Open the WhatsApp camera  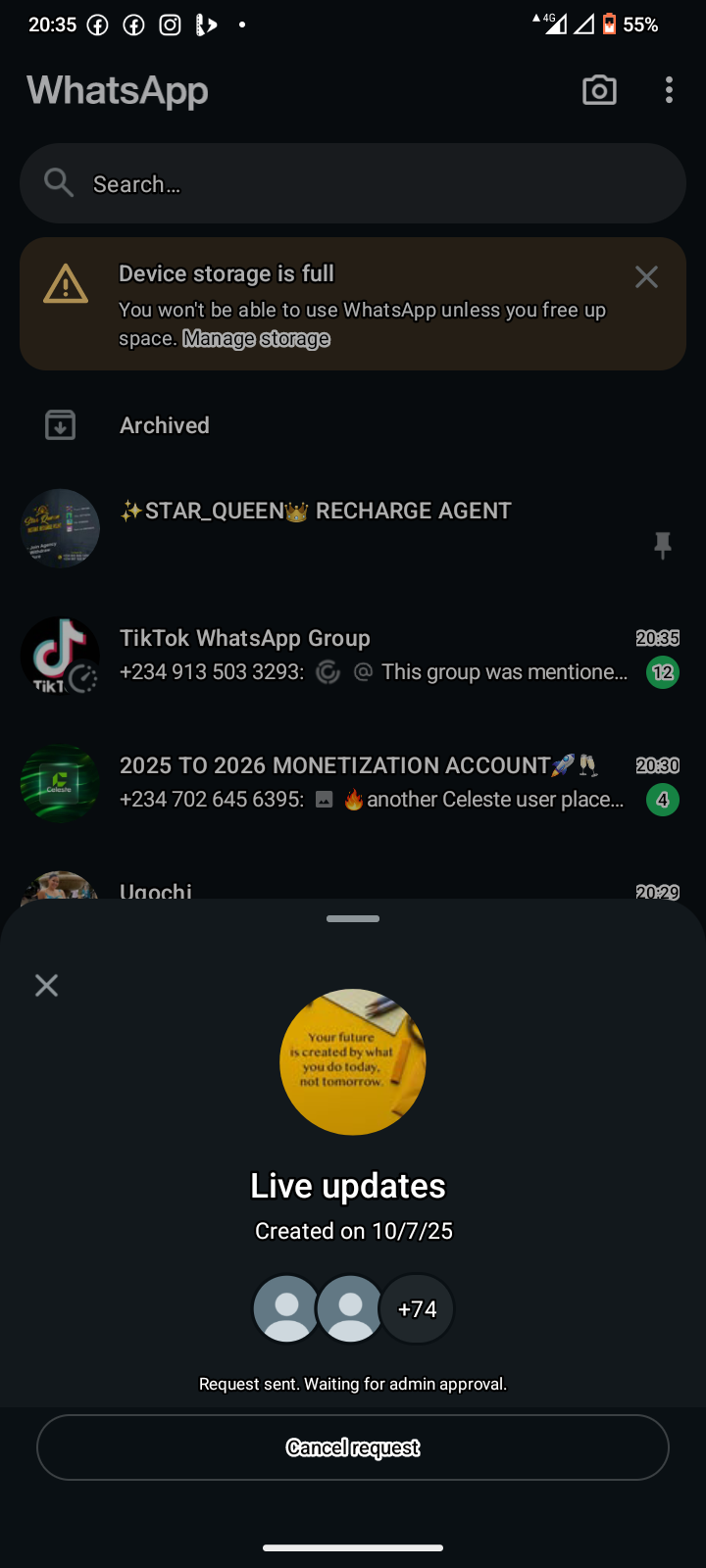point(599,90)
